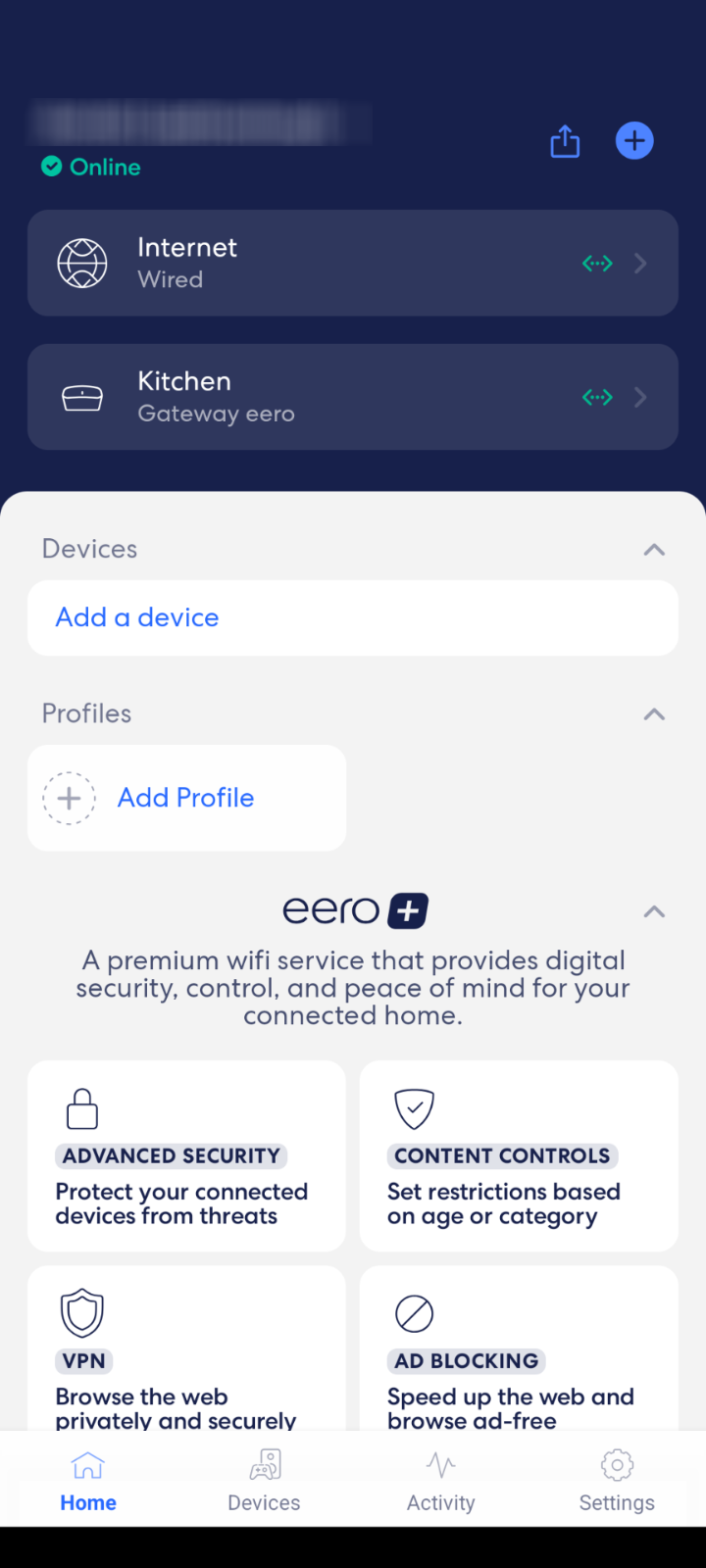This screenshot has height=1568, width=706.
Task: Open the Ad Blocking card
Action: click(x=519, y=1348)
